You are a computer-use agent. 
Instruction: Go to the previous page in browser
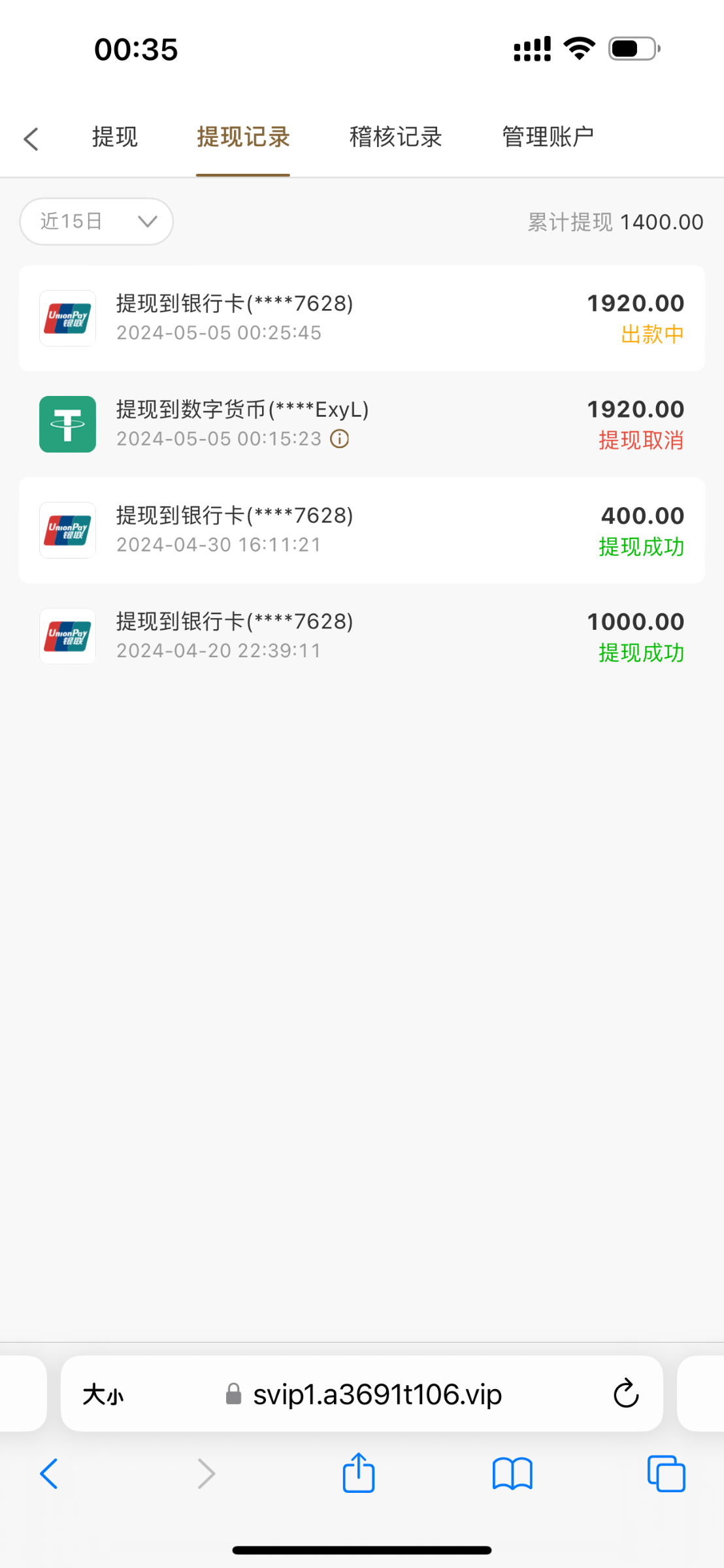[x=50, y=1474]
